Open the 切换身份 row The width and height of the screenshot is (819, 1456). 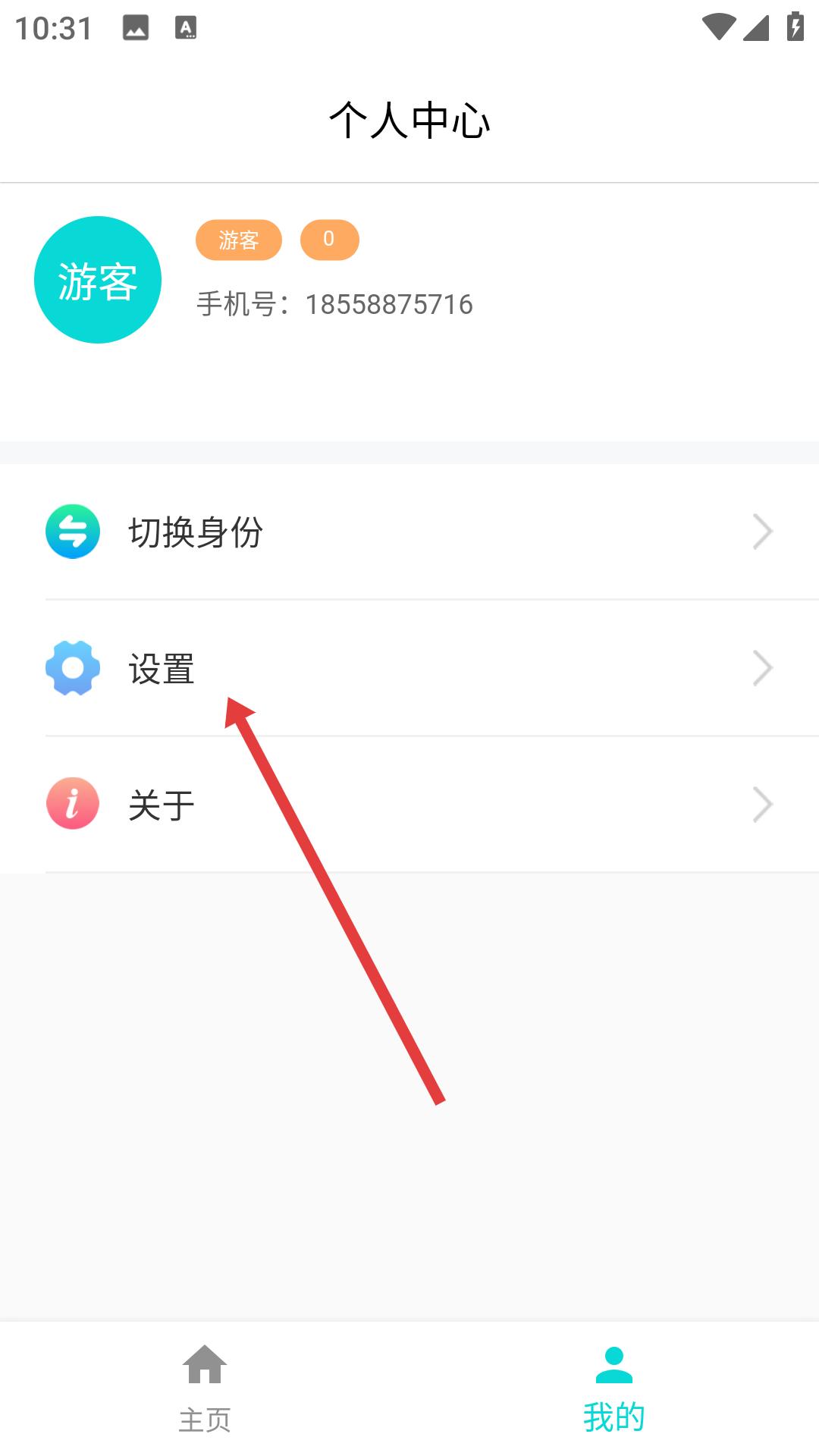point(409,532)
